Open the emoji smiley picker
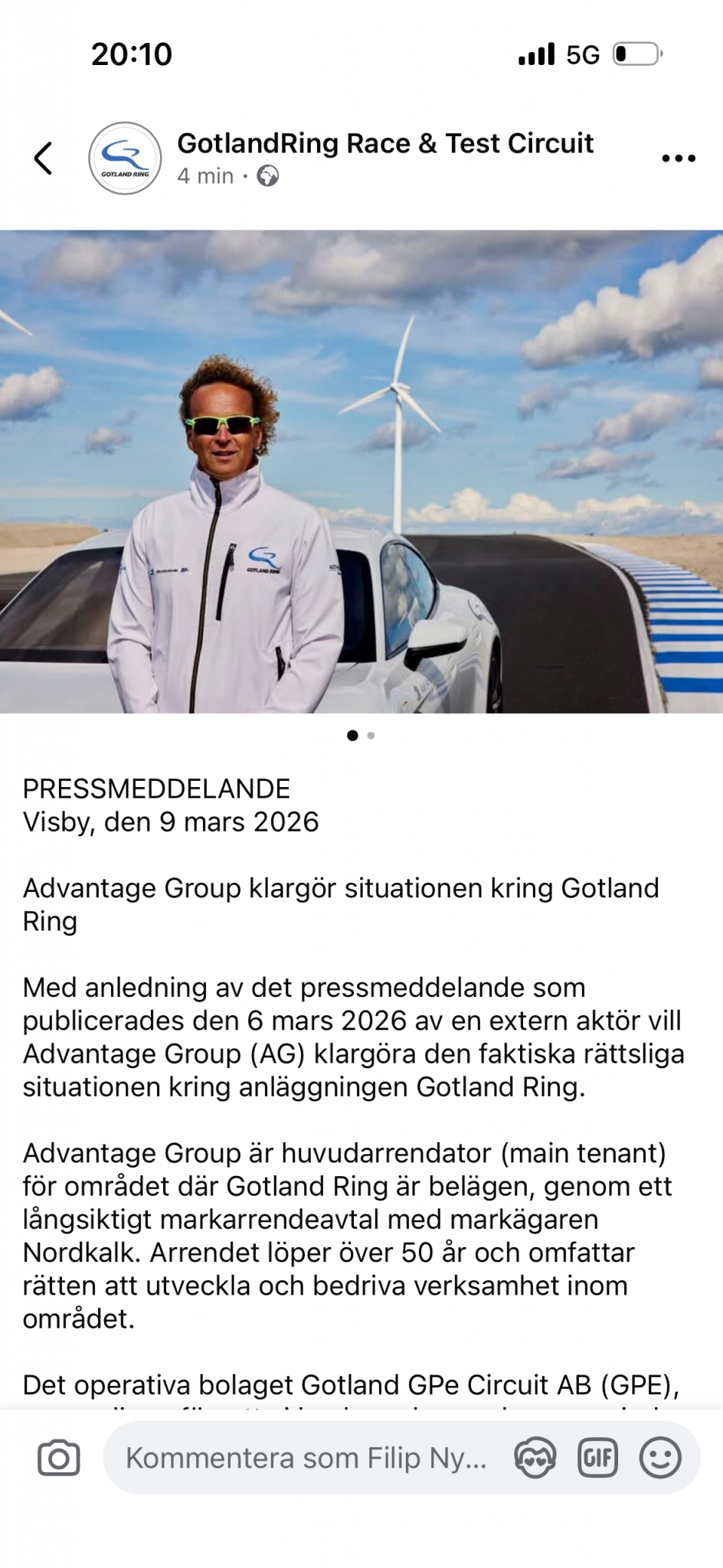 coord(659,1458)
